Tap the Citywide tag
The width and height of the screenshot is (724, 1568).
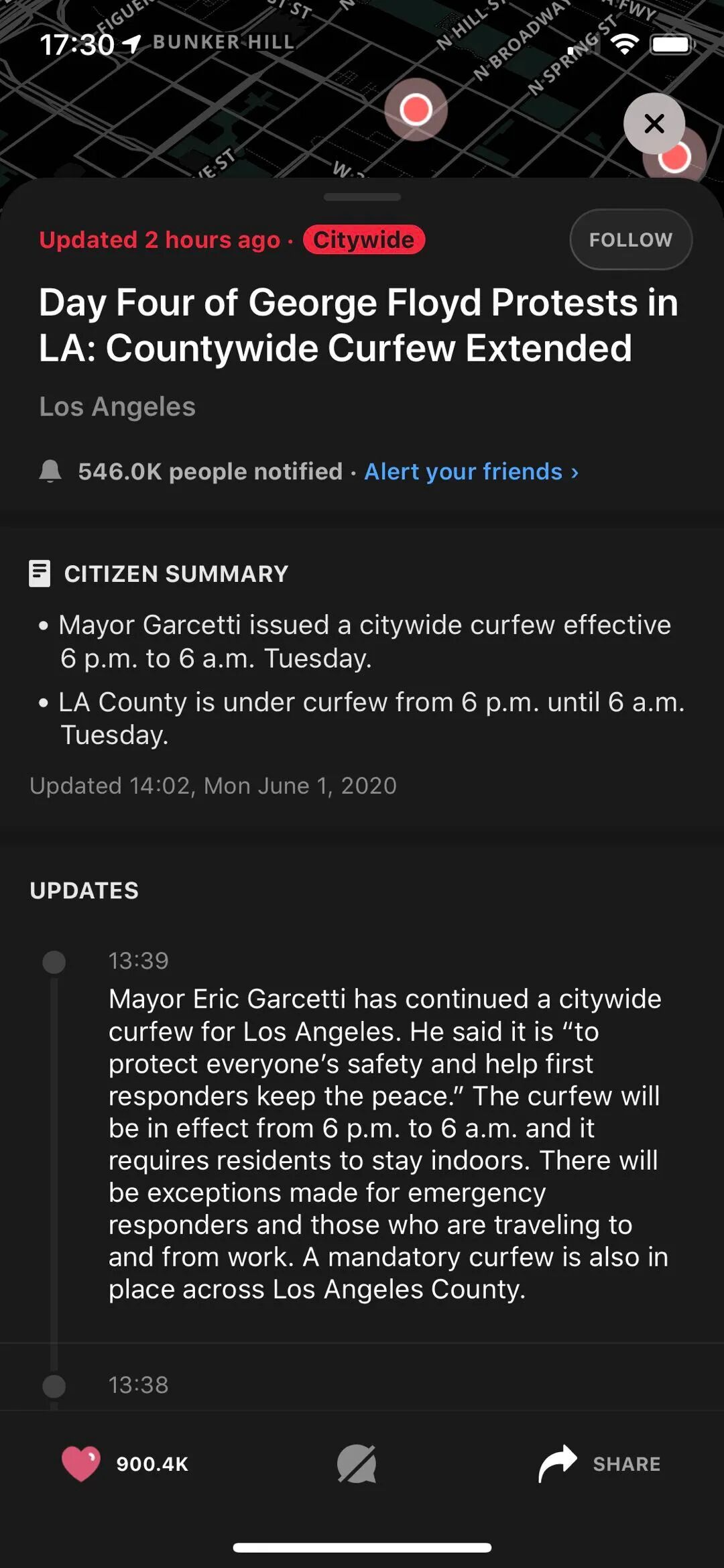click(x=363, y=239)
